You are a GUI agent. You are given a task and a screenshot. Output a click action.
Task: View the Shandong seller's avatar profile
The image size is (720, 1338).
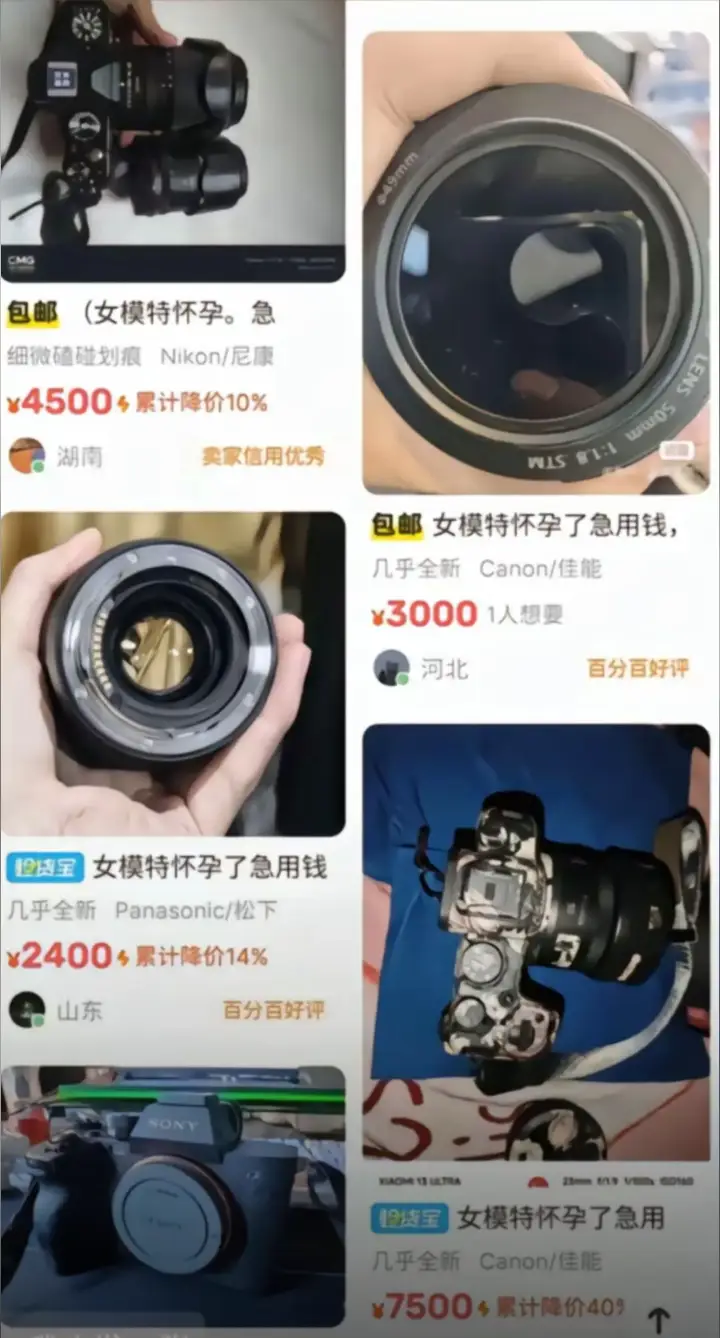point(27,1010)
